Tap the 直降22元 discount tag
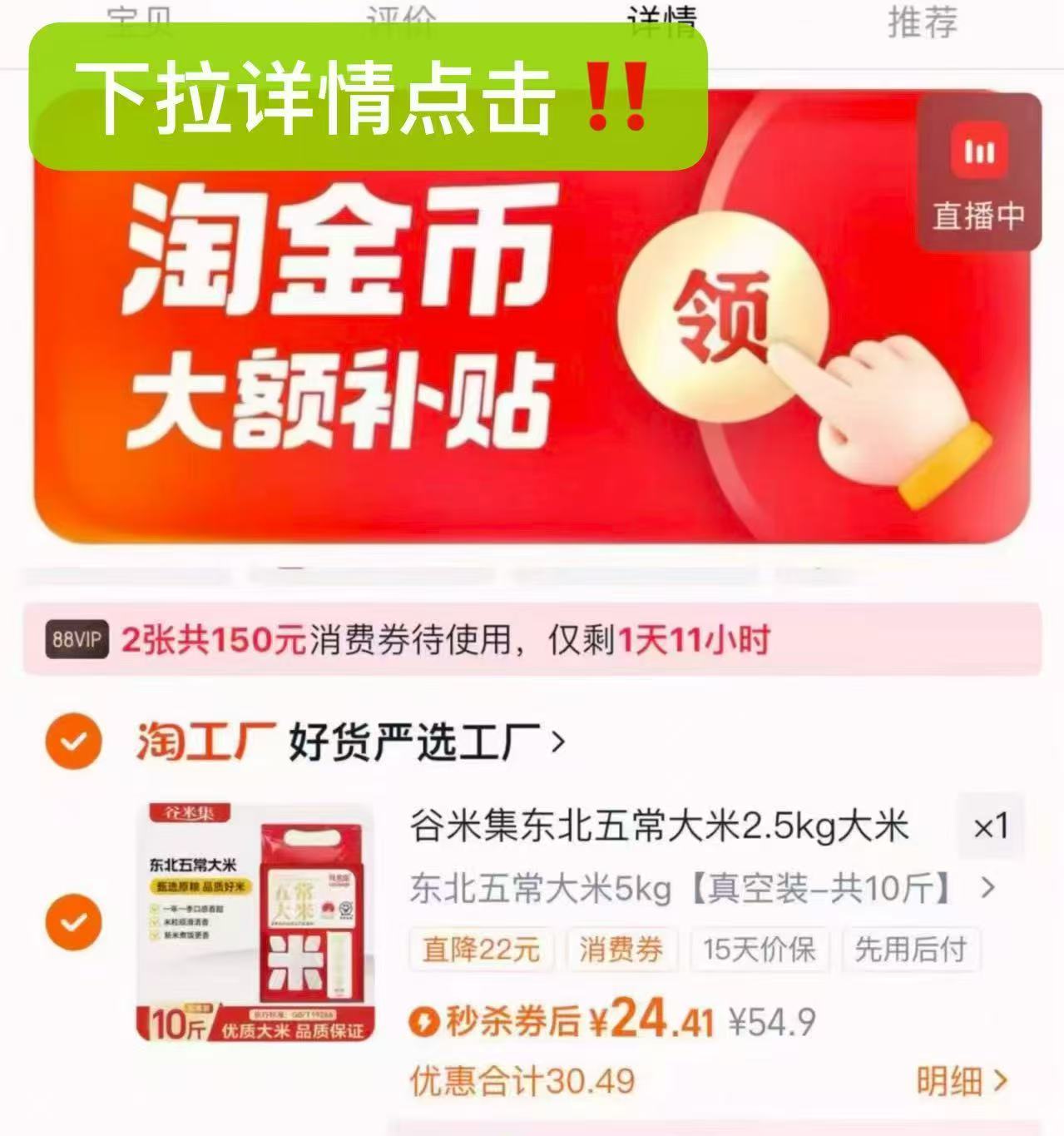 click(483, 950)
